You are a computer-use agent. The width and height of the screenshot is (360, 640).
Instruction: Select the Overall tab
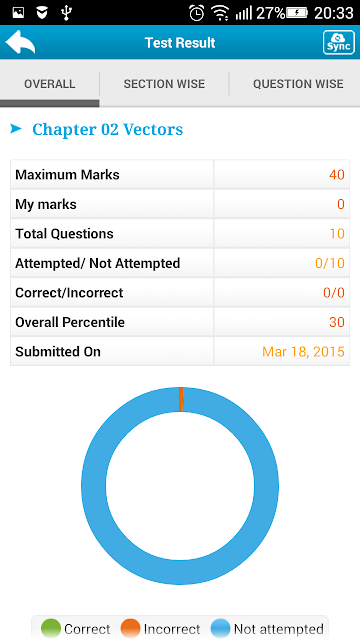coord(49,84)
